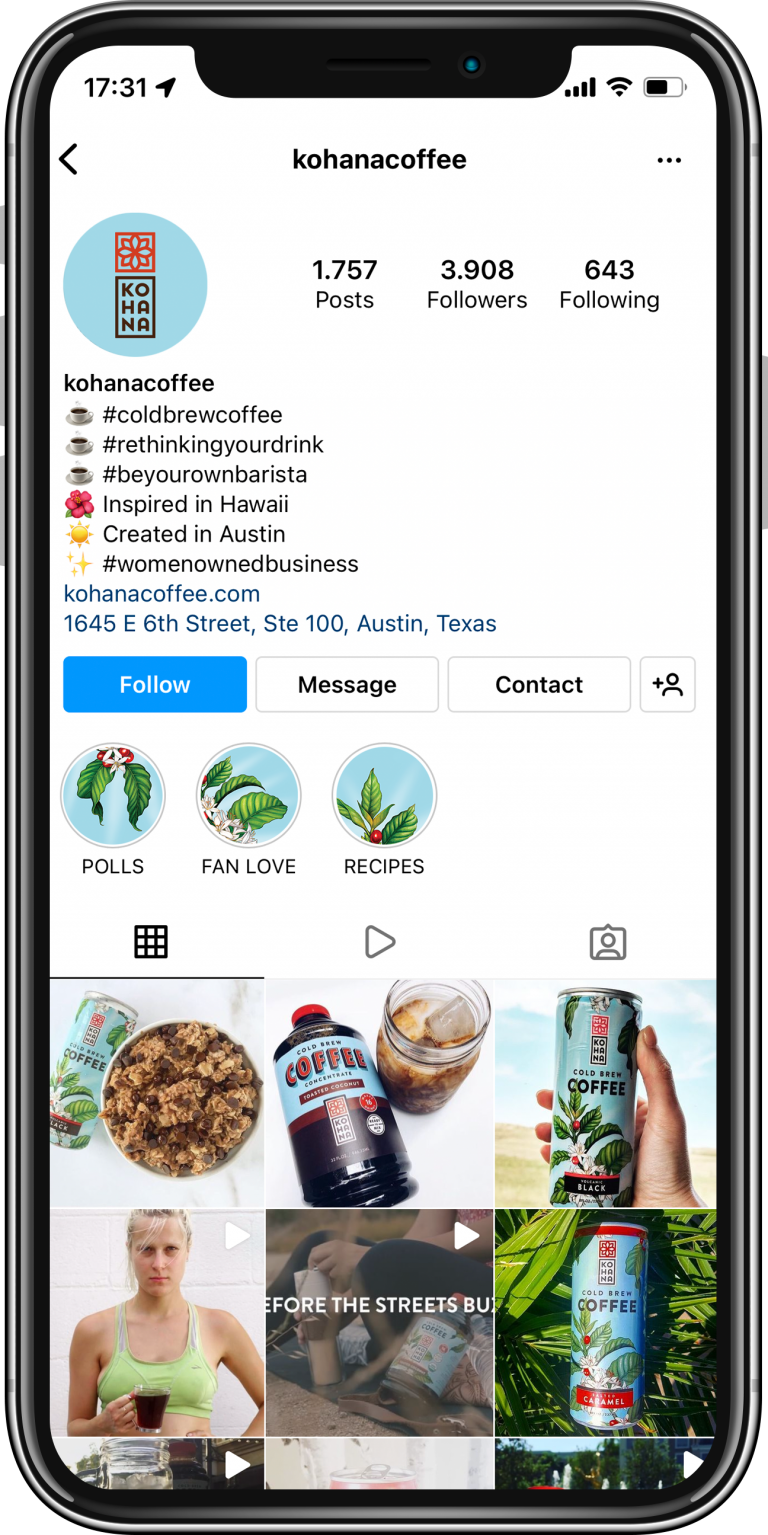The image size is (768, 1535).
Task: Open the Toasted Coconut concentrate bottle post
Action: click(x=379, y=1093)
